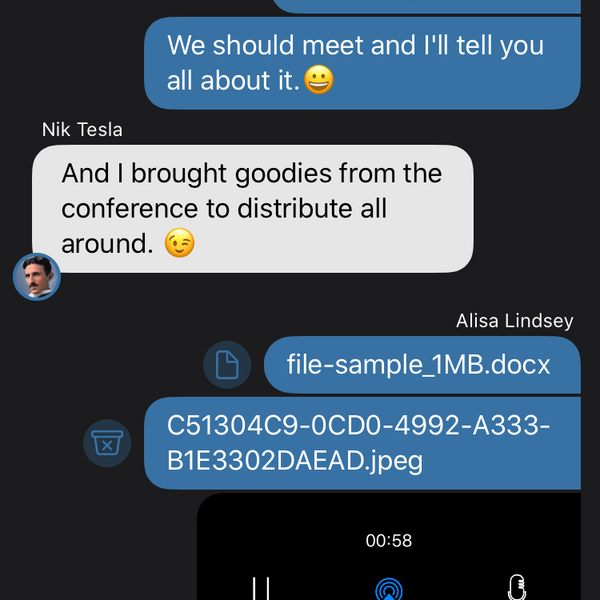
Task: Tap the AirPlay icon in the player
Action: click(388, 589)
